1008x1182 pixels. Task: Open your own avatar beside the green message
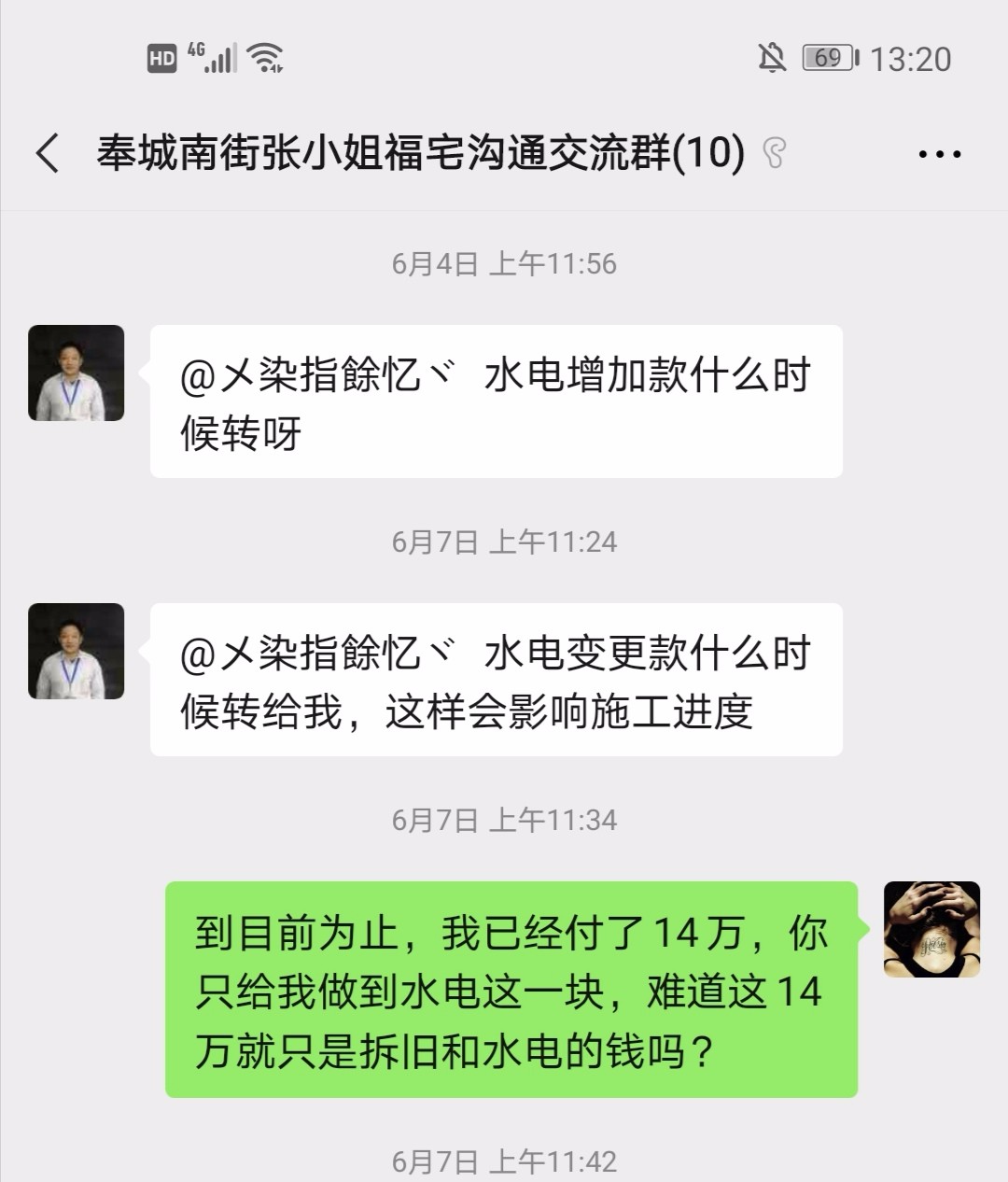tap(931, 929)
